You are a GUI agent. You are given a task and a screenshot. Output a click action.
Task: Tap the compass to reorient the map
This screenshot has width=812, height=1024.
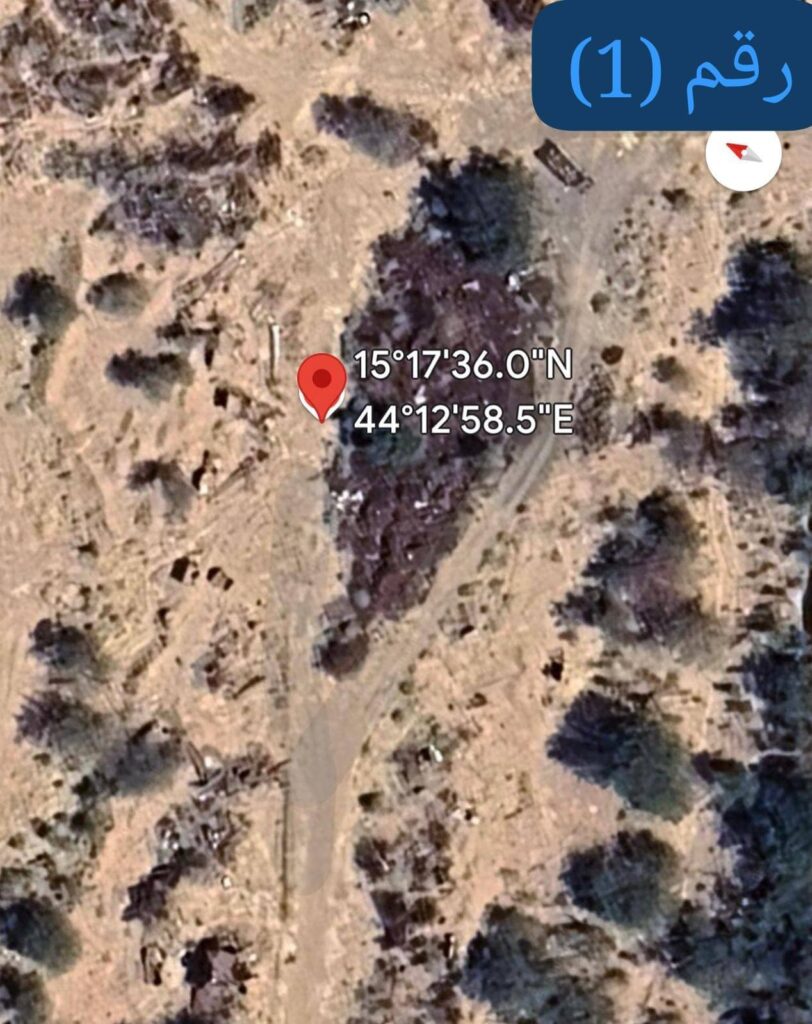pos(744,153)
